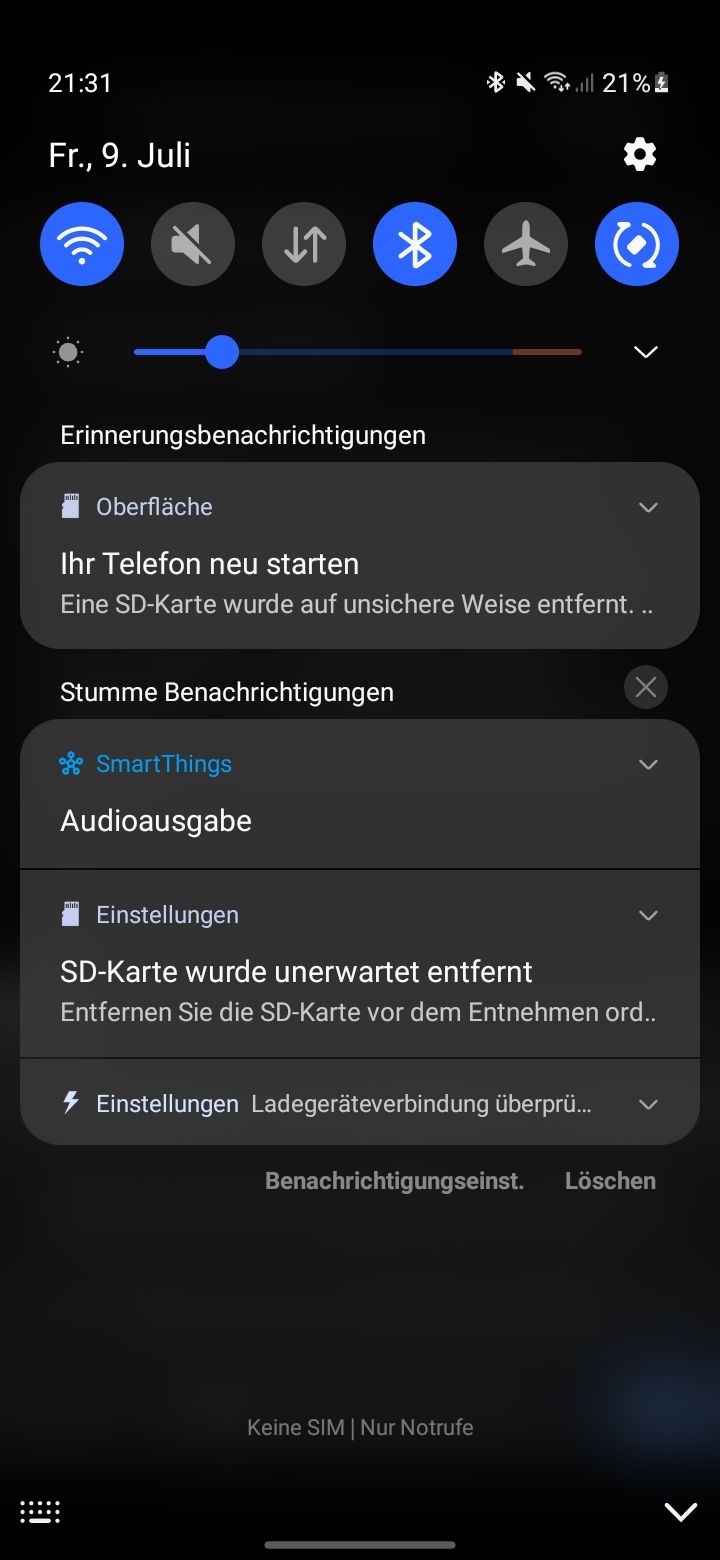
Task: Enable mobile data quick toggle
Action: tap(304, 244)
